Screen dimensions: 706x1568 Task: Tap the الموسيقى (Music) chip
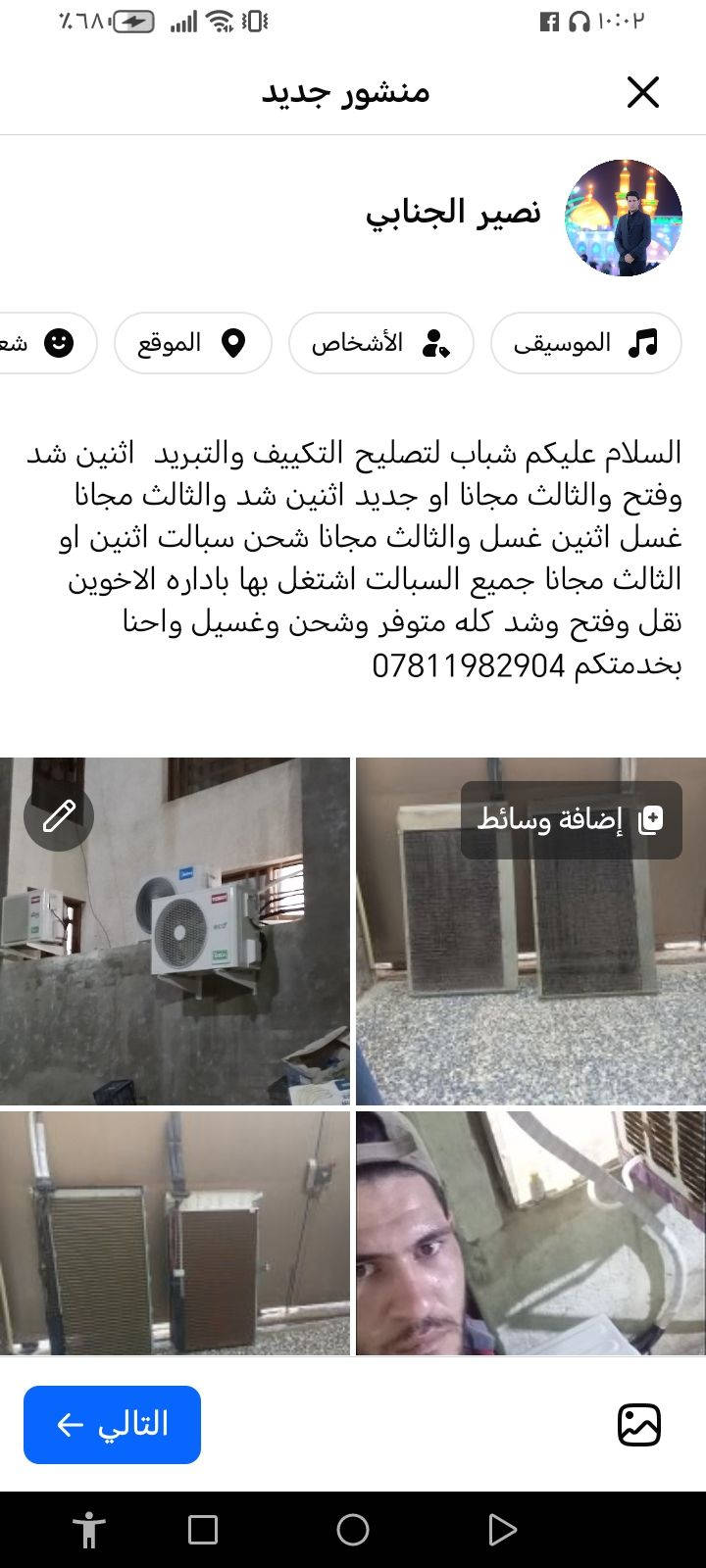click(585, 343)
